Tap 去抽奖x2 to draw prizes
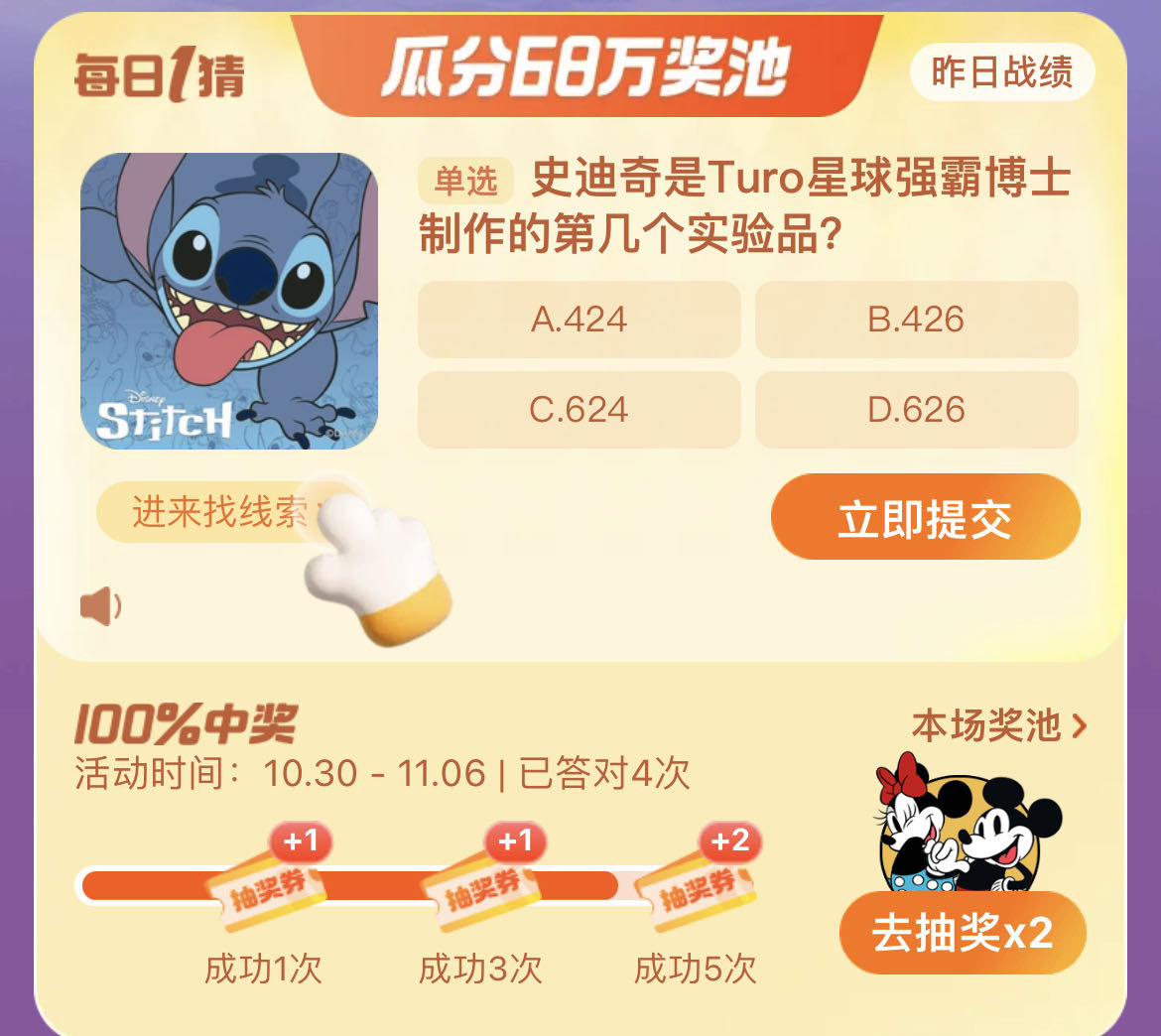Viewport: 1161px width, 1036px height. pyautogui.click(x=962, y=933)
